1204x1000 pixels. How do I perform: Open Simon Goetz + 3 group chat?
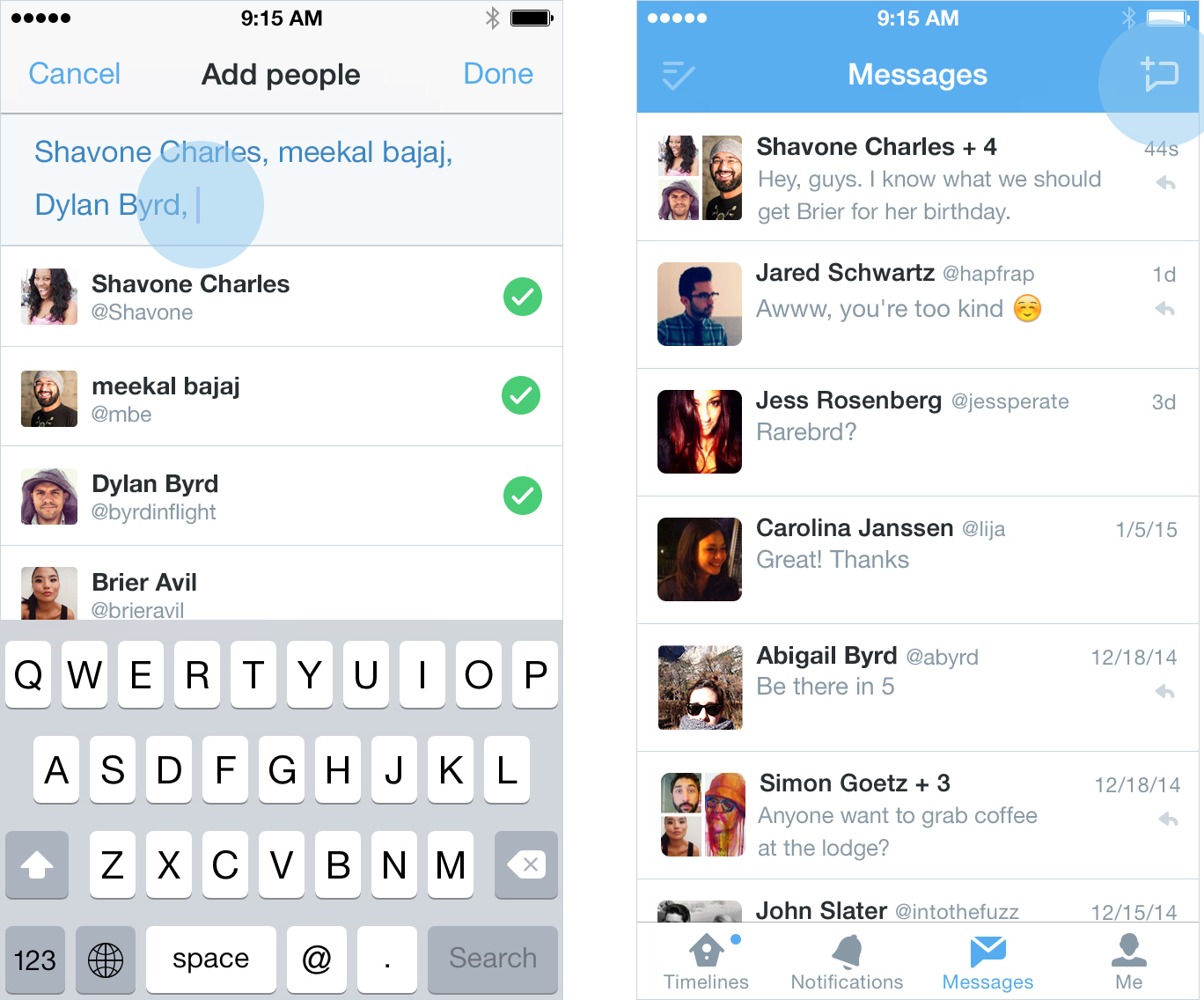click(x=915, y=814)
